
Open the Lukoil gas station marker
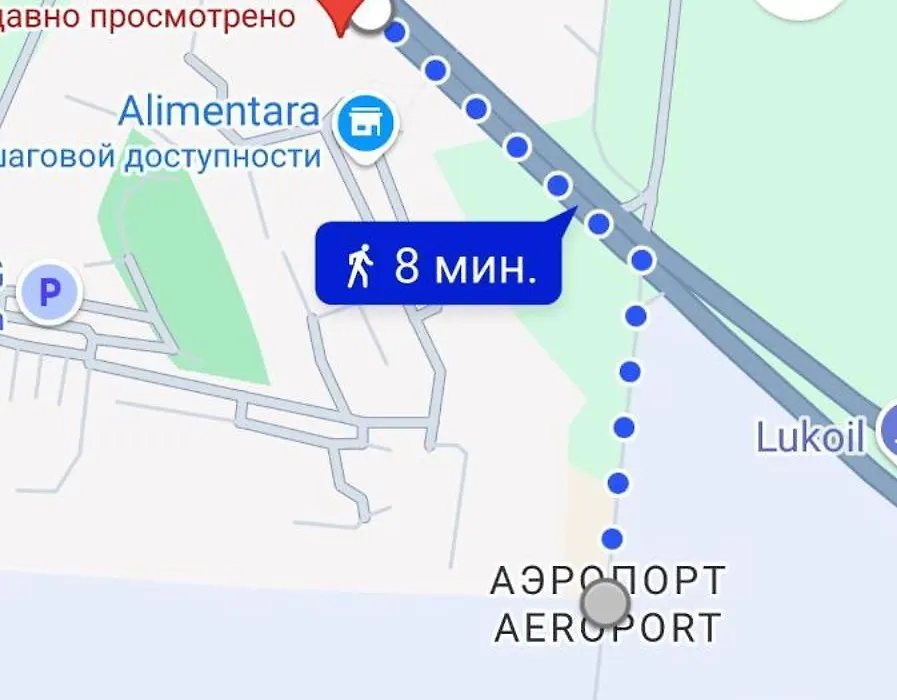pos(888,432)
